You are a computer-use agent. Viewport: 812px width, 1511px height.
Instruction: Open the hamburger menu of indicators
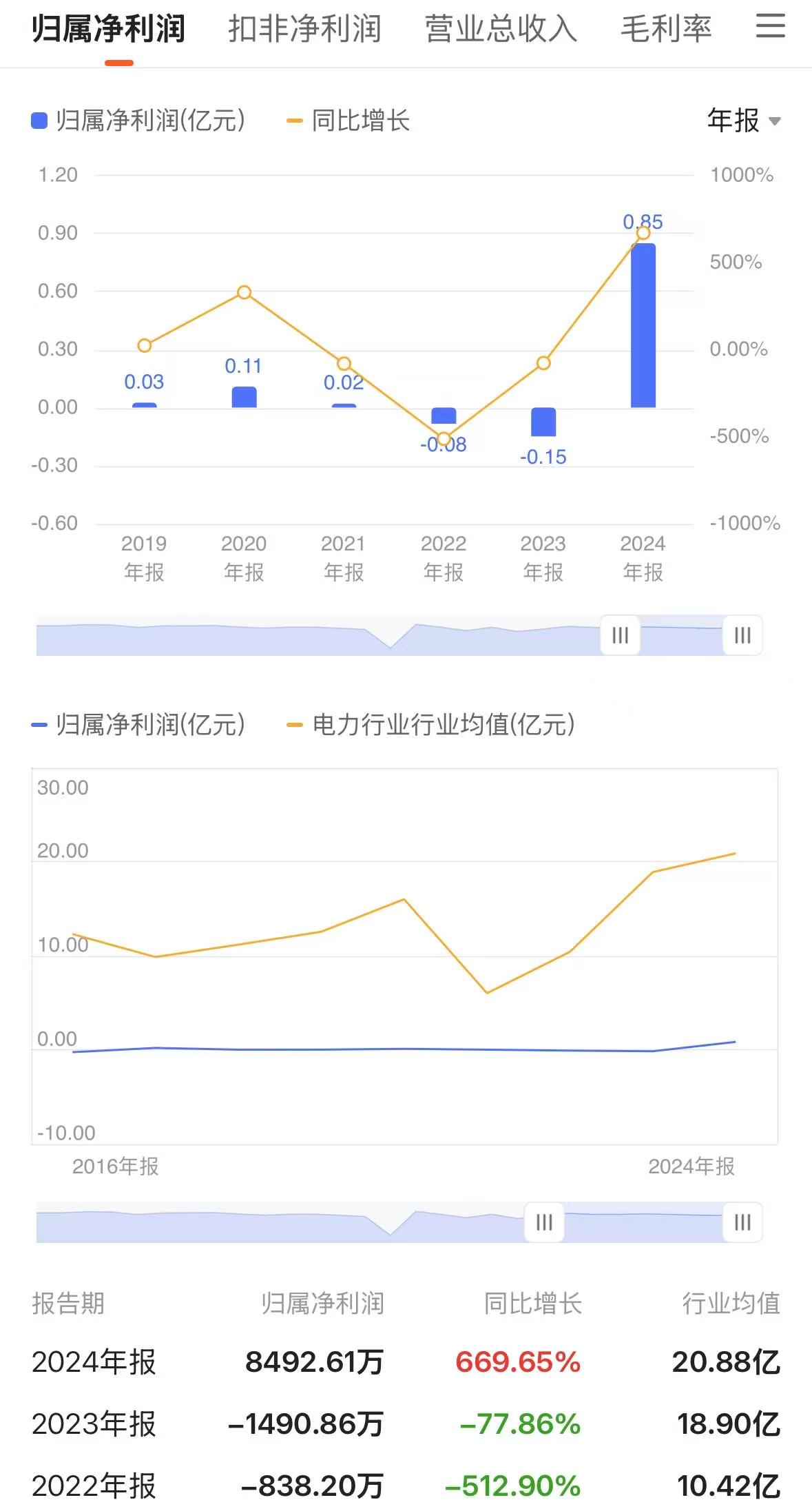pos(770,26)
